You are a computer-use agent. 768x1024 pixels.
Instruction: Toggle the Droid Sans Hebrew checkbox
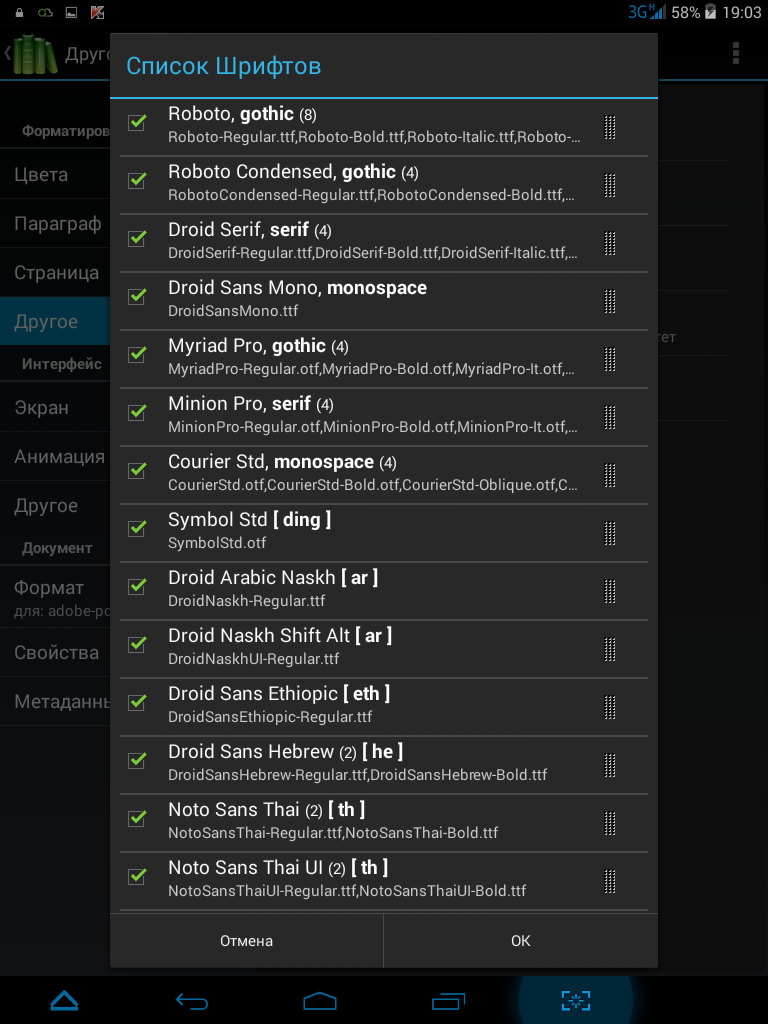coord(137,761)
